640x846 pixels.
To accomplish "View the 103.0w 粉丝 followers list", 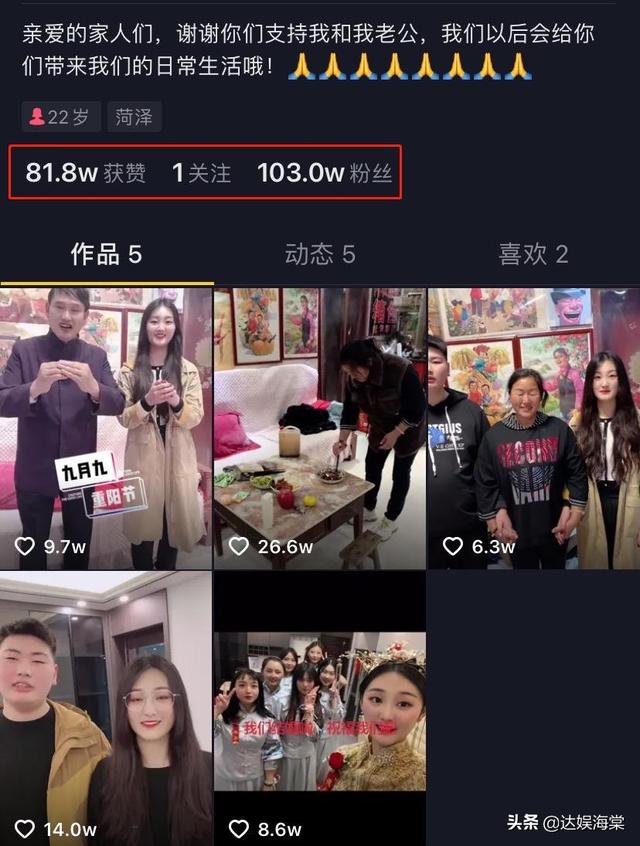I will [324, 173].
